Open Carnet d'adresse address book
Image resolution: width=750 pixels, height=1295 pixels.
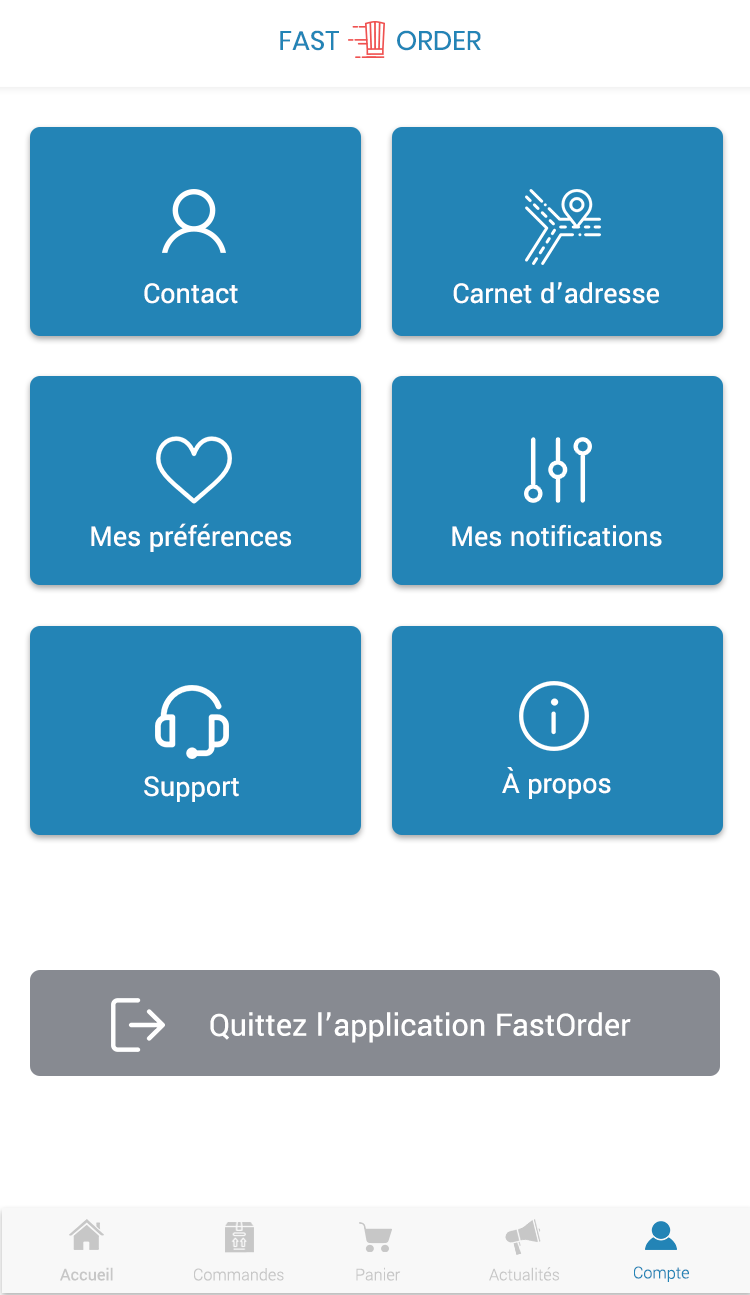pyautogui.click(x=557, y=232)
